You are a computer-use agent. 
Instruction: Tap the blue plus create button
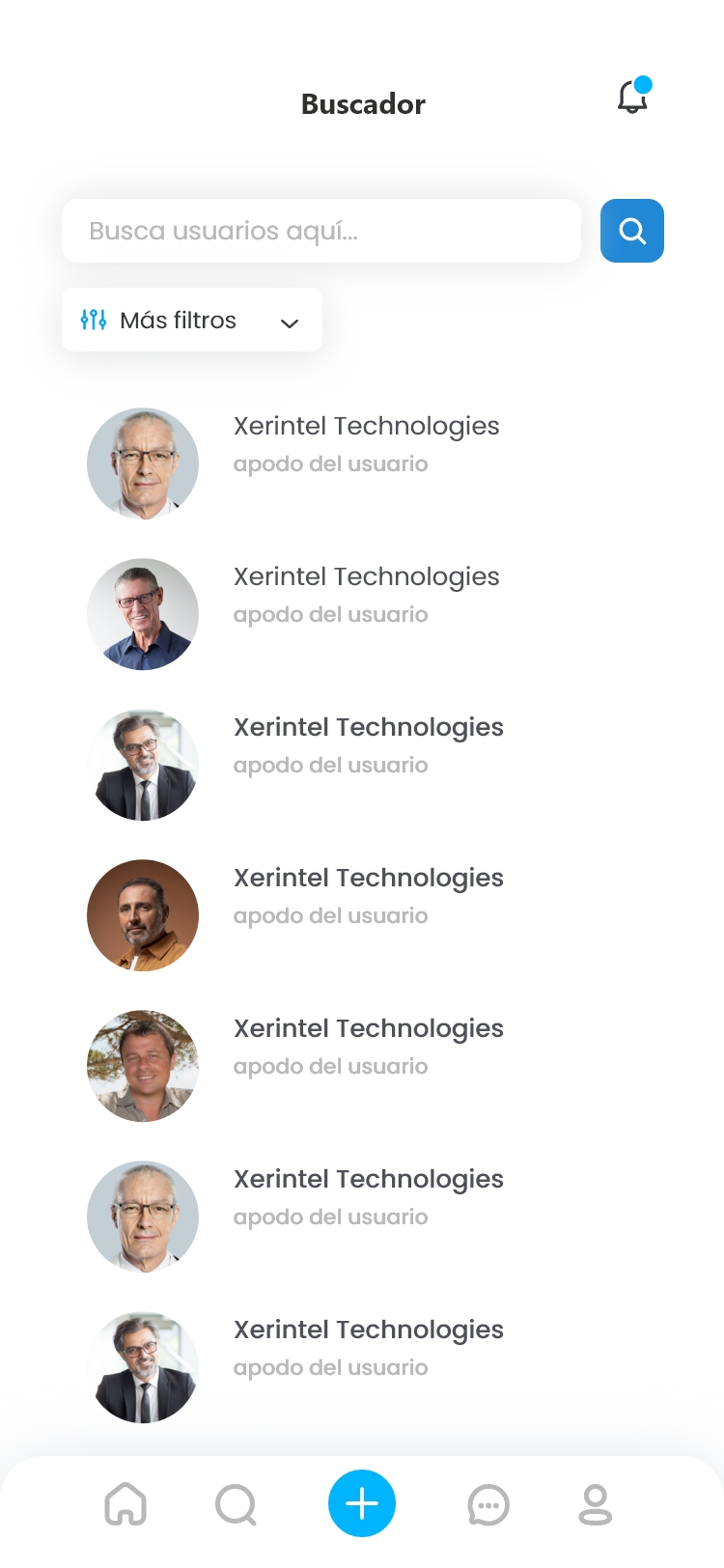click(362, 1503)
